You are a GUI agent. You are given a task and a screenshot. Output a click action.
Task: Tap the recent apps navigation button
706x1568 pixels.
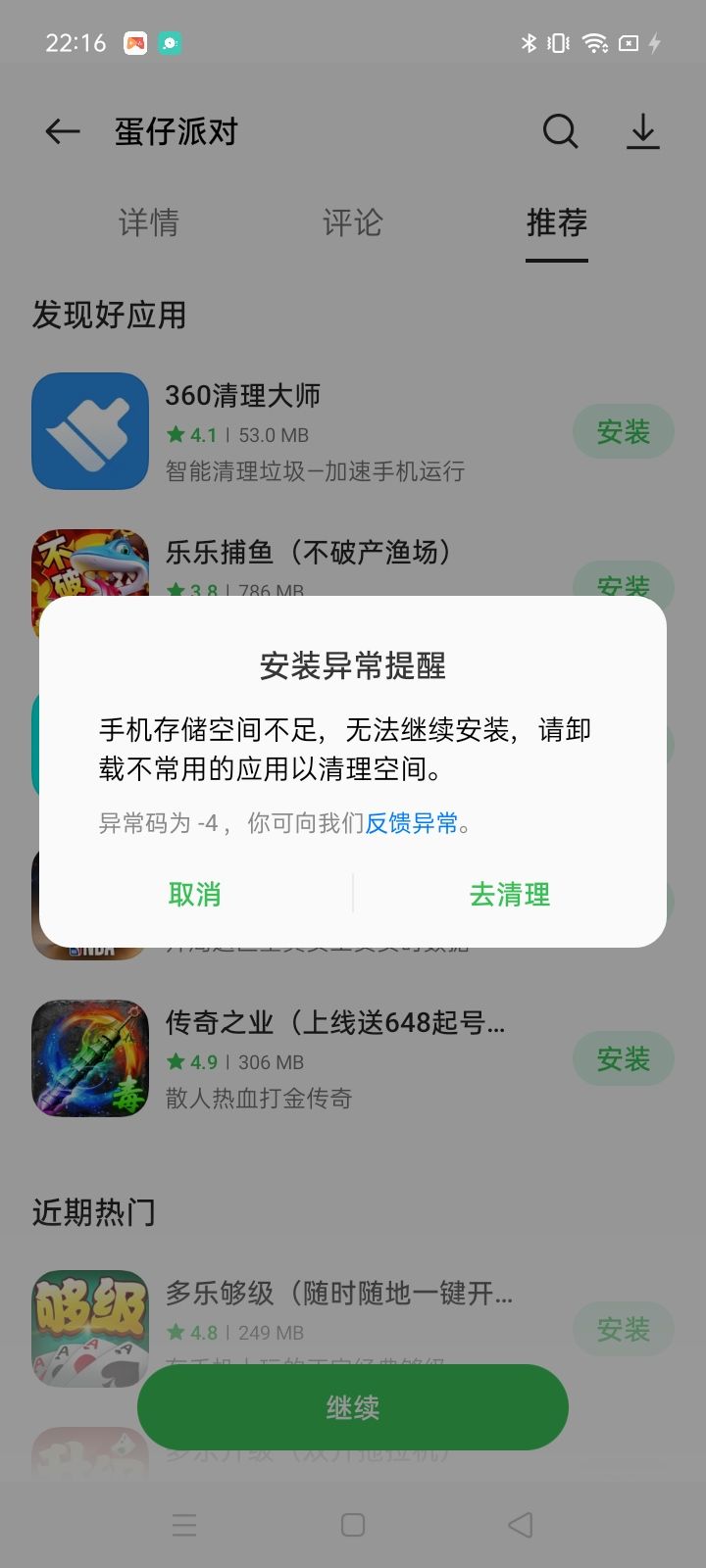pyautogui.click(x=184, y=1526)
